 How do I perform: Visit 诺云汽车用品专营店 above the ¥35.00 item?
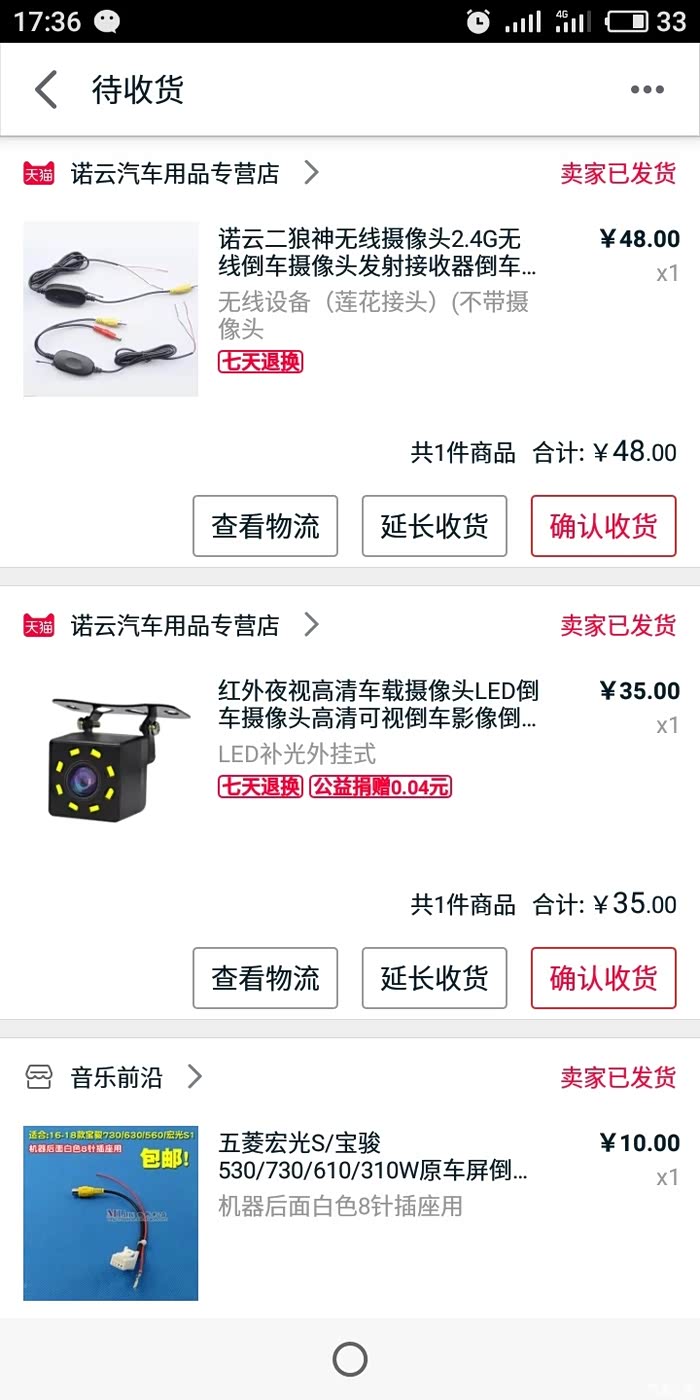coord(175,626)
